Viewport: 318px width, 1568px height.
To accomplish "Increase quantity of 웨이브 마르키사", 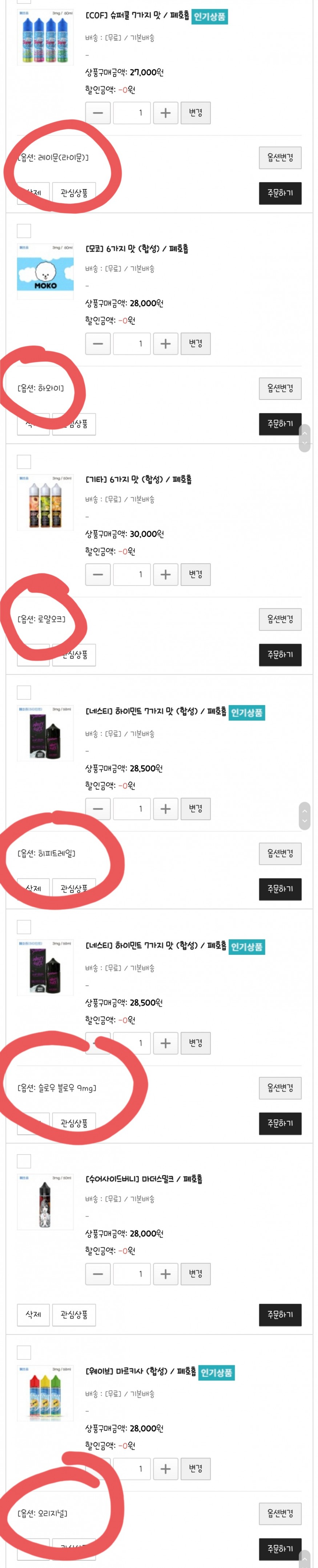I will [165, 1468].
